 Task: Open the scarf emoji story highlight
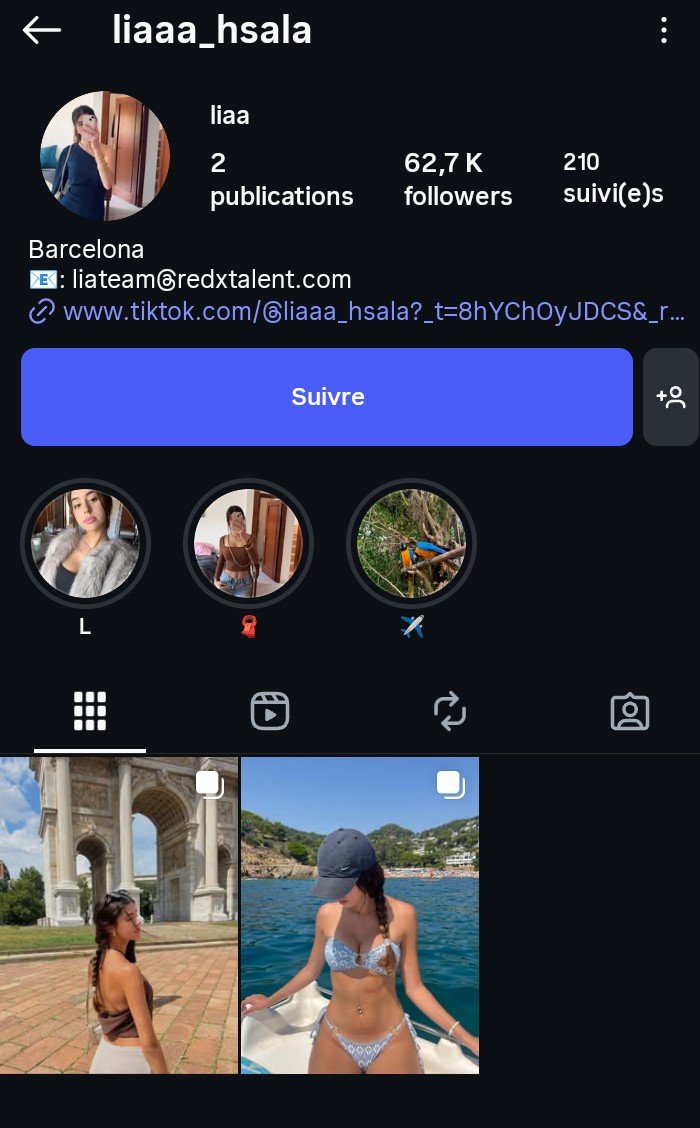pos(248,544)
